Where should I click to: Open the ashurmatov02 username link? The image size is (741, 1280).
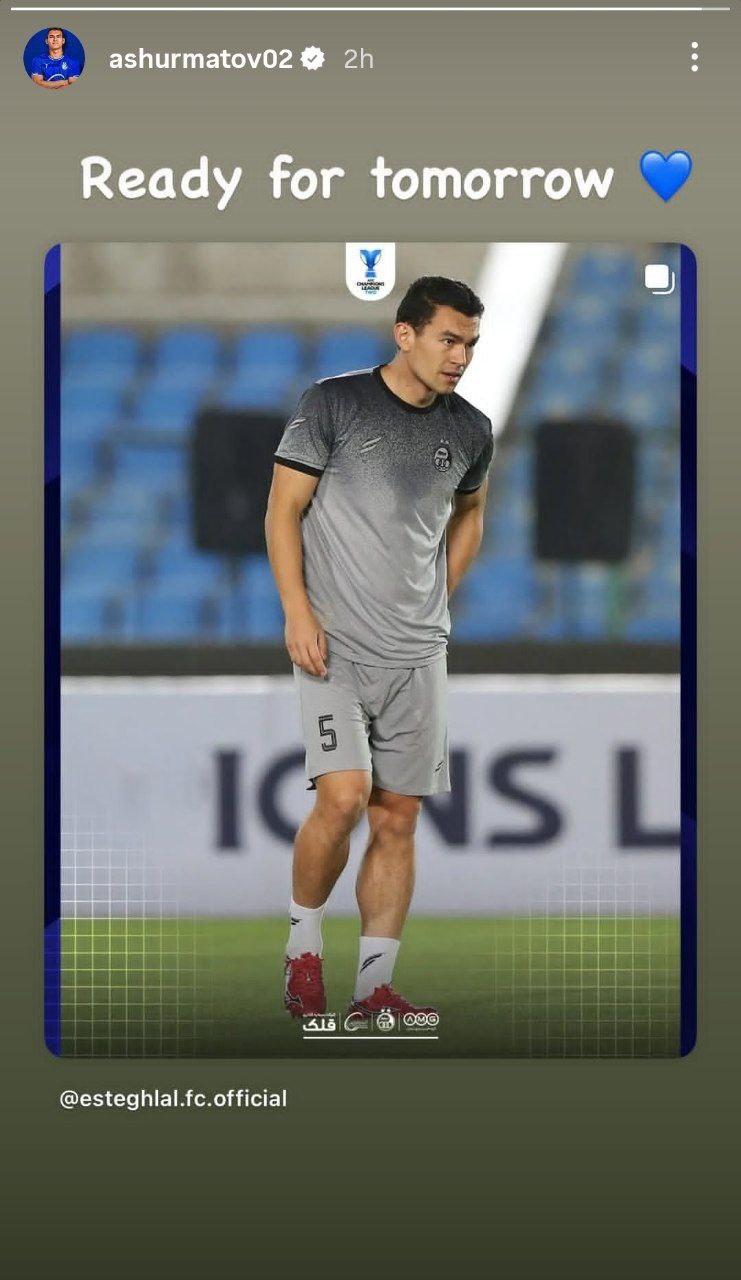click(x=200, y=59)
